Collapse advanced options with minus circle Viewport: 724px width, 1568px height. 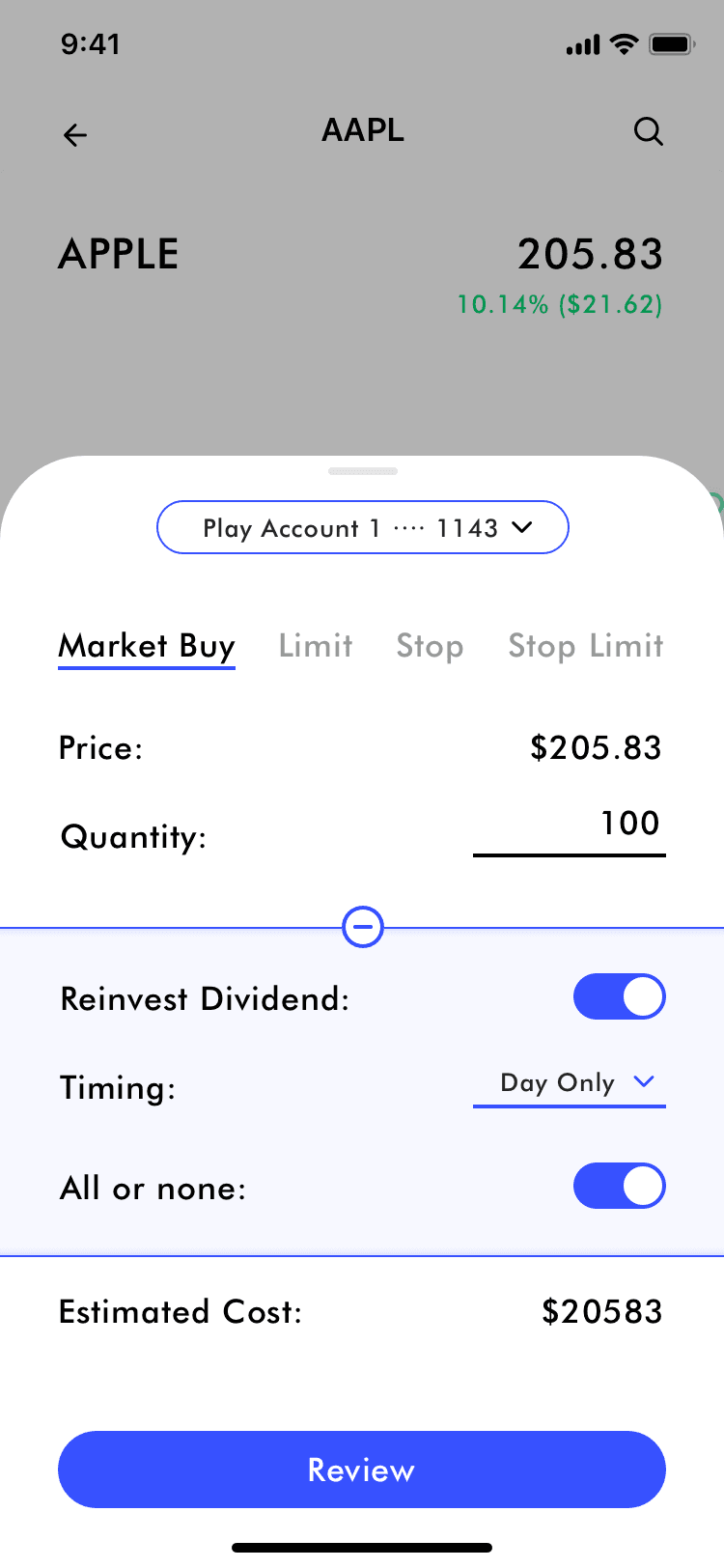coord(363,927)
